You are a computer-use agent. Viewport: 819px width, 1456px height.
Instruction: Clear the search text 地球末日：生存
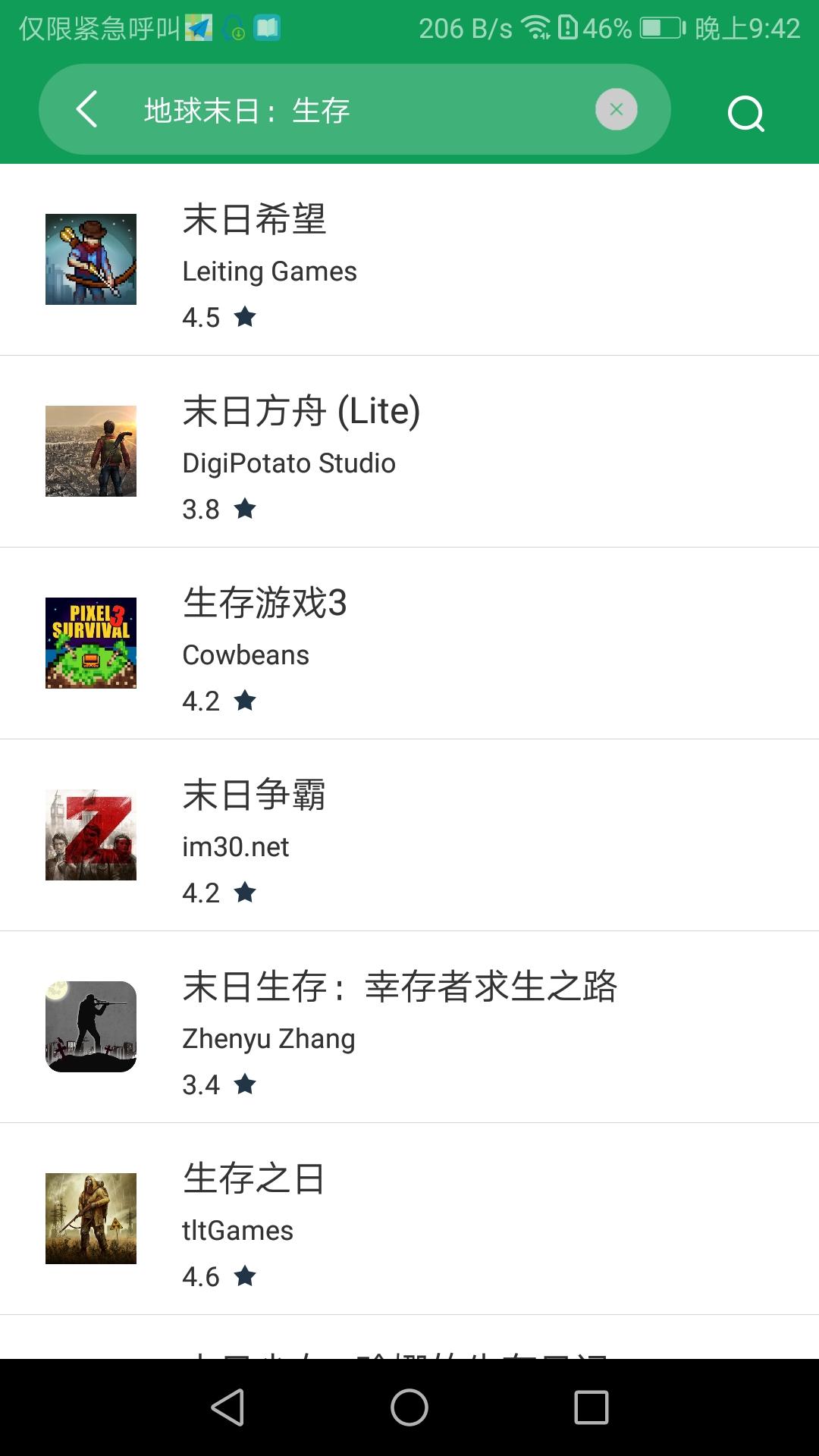click(616, 109)
